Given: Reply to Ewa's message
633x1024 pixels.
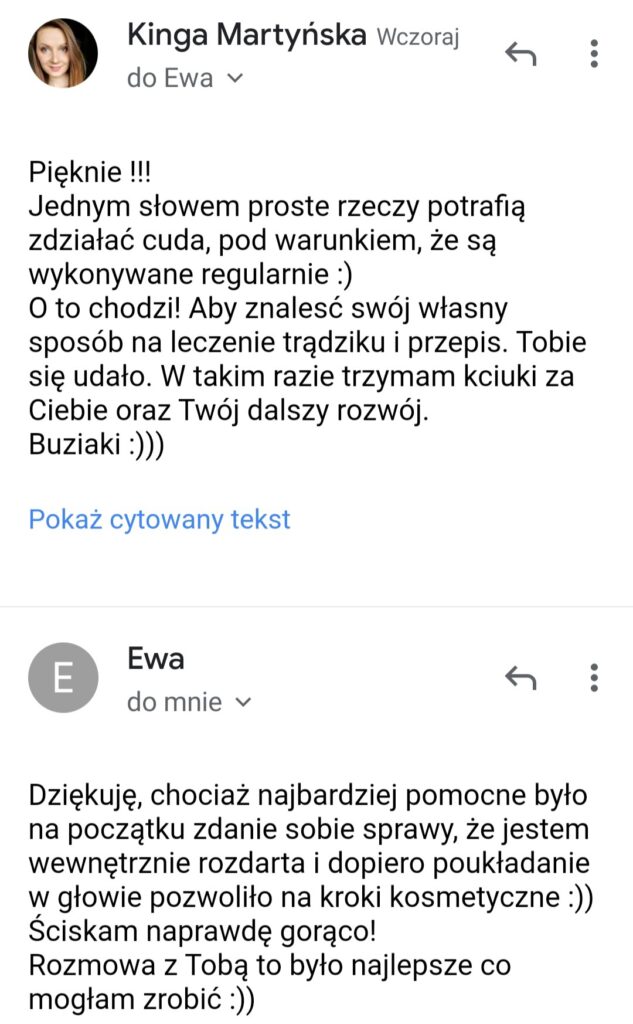Looking at the screenshot, I should [x=520, y=678].
